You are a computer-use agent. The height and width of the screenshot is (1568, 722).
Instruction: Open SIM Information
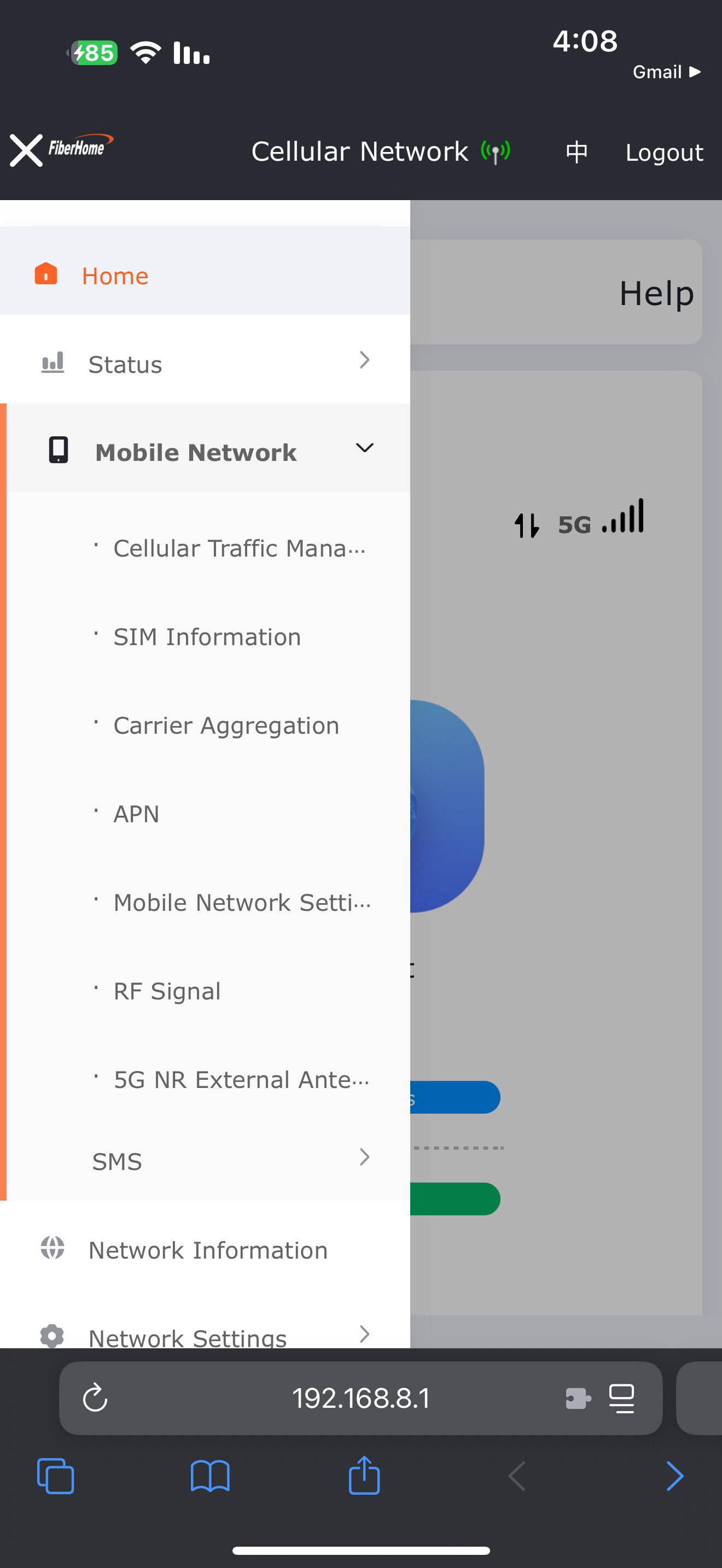207,637
